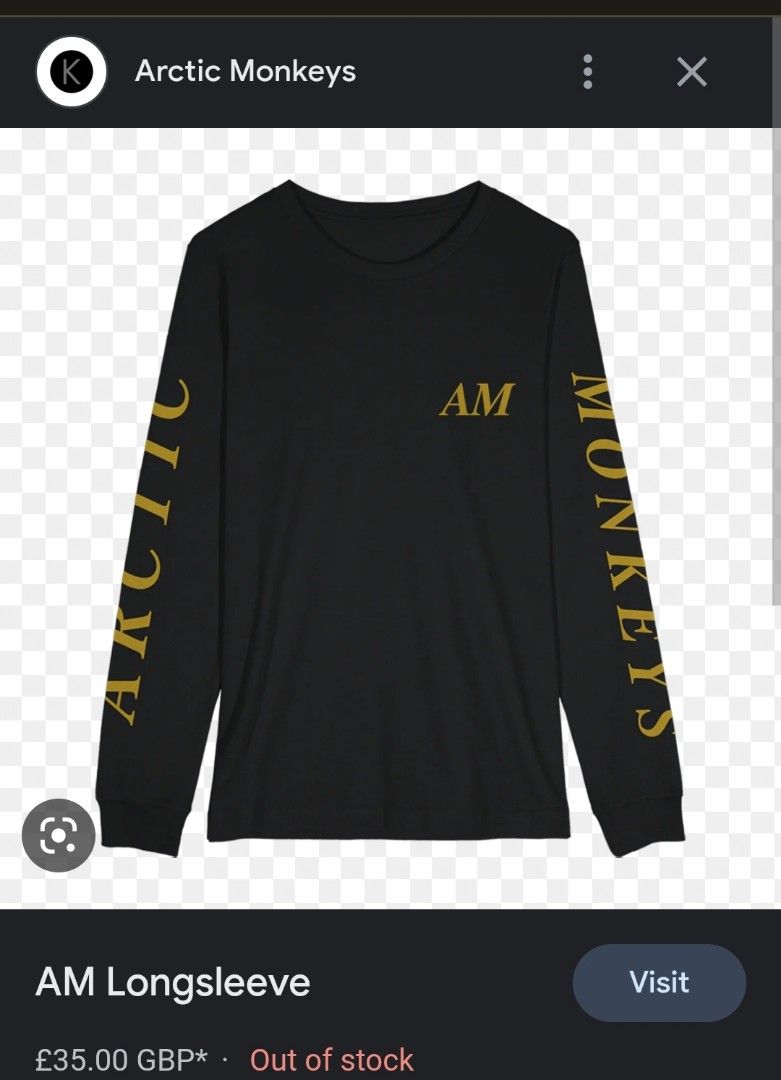The height and width of the screenshot is (1080, 781).
Task: Open the AM Longsleeve product image
Action: tap(390, 520)
